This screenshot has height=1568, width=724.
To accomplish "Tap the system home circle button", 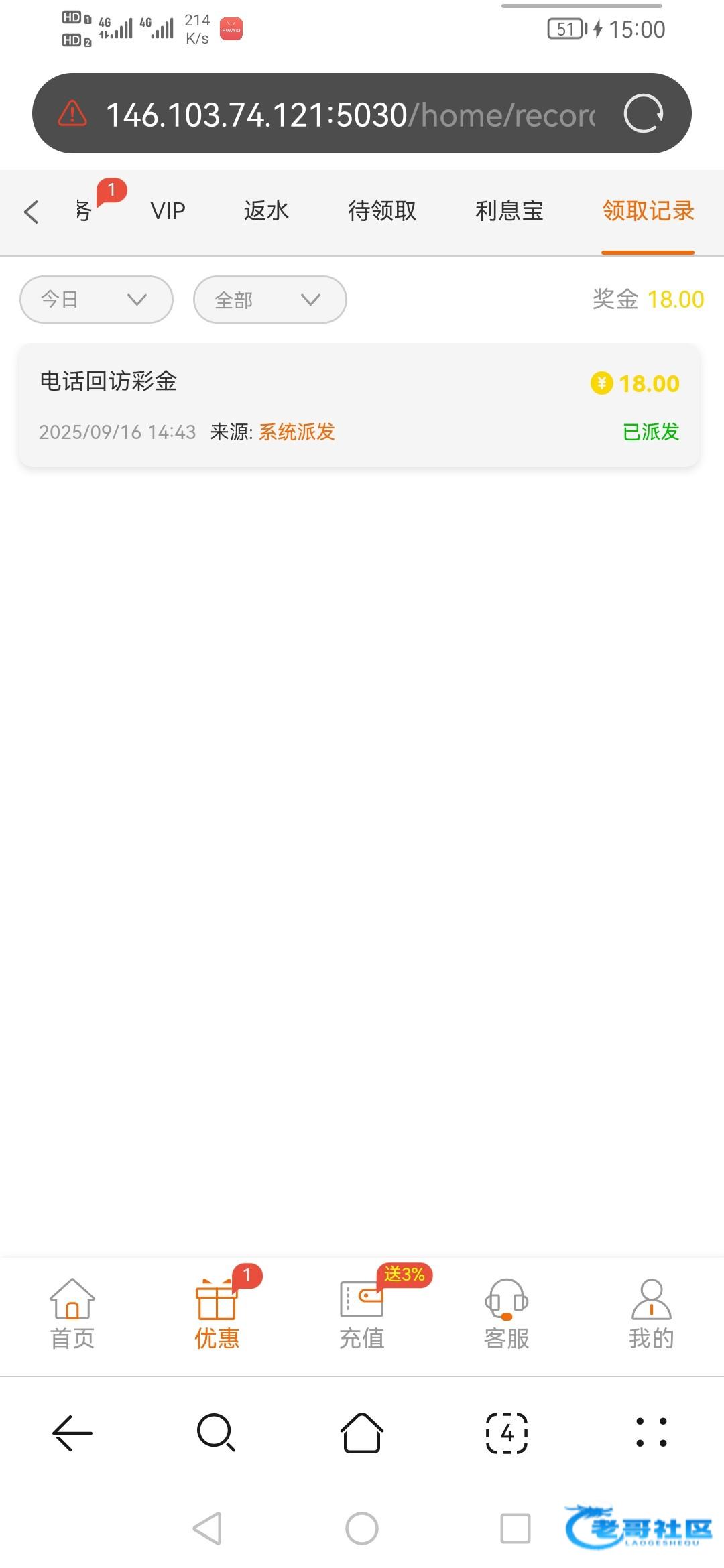I will (x=362, y=1528).
